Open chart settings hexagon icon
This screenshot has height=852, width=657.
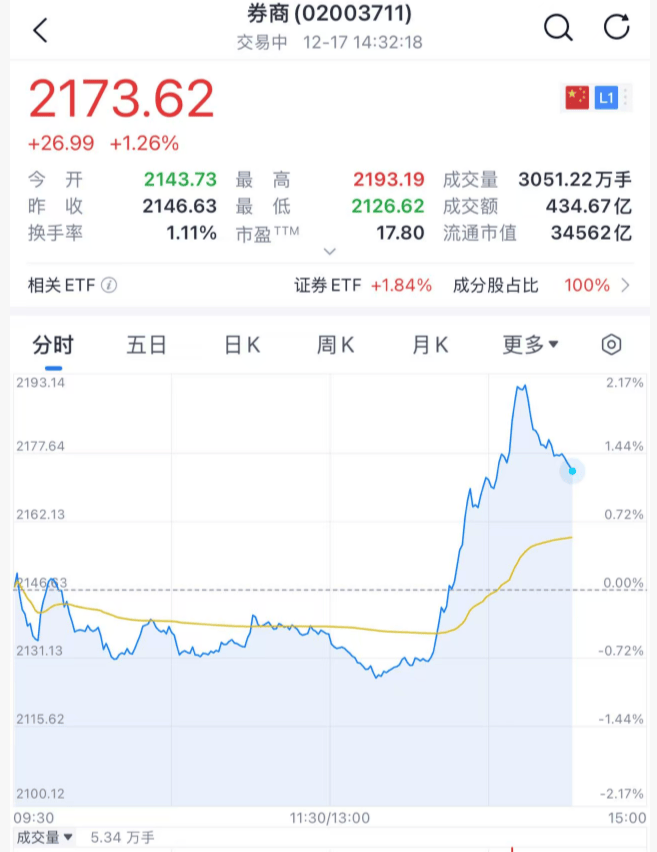pyautogui.click(x=611, y=345)
